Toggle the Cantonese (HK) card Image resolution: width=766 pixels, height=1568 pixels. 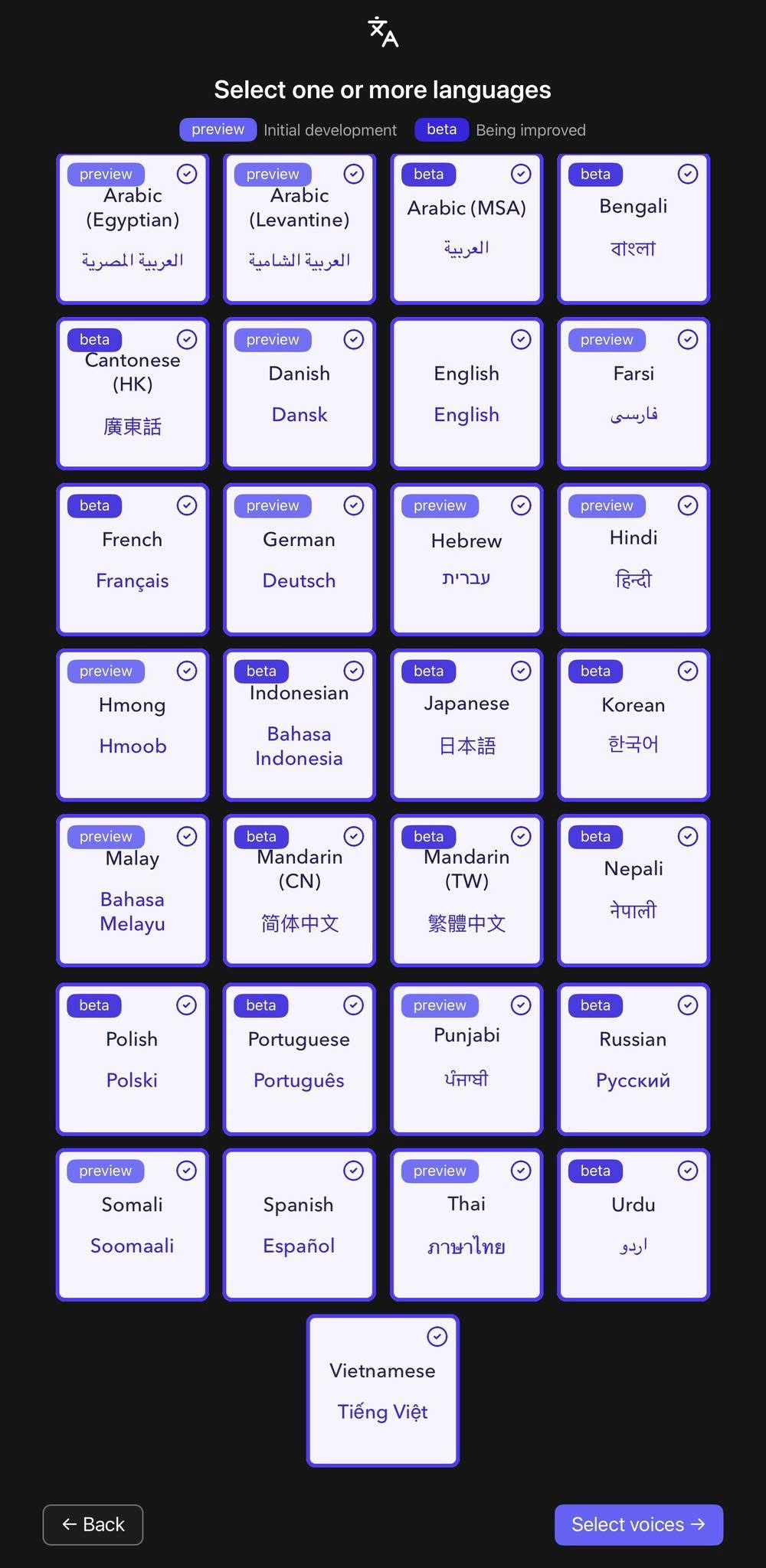(133, 394)
